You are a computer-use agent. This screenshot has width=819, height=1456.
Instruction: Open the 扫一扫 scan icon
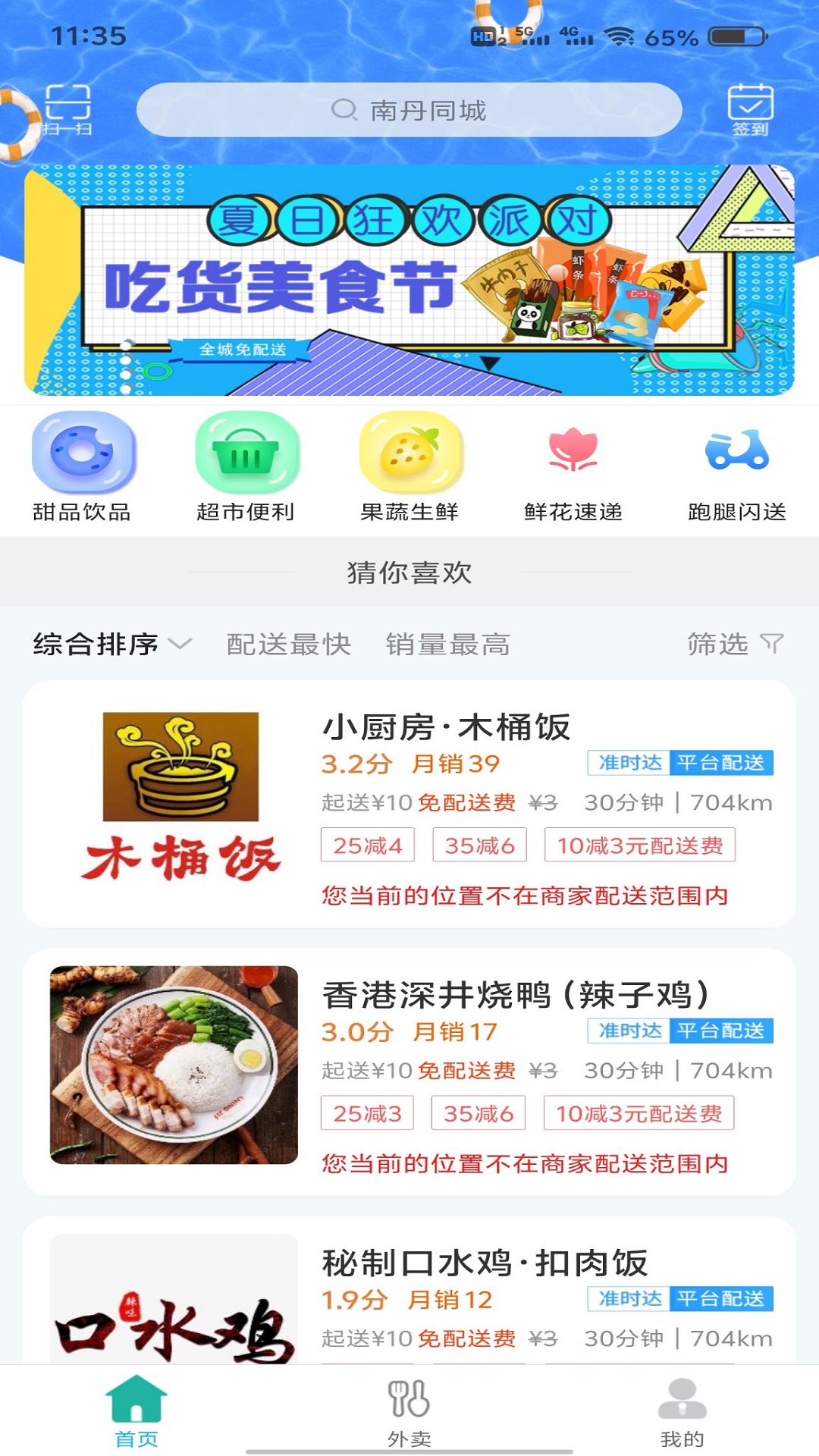pyautogui.click(x=67, y=111)
